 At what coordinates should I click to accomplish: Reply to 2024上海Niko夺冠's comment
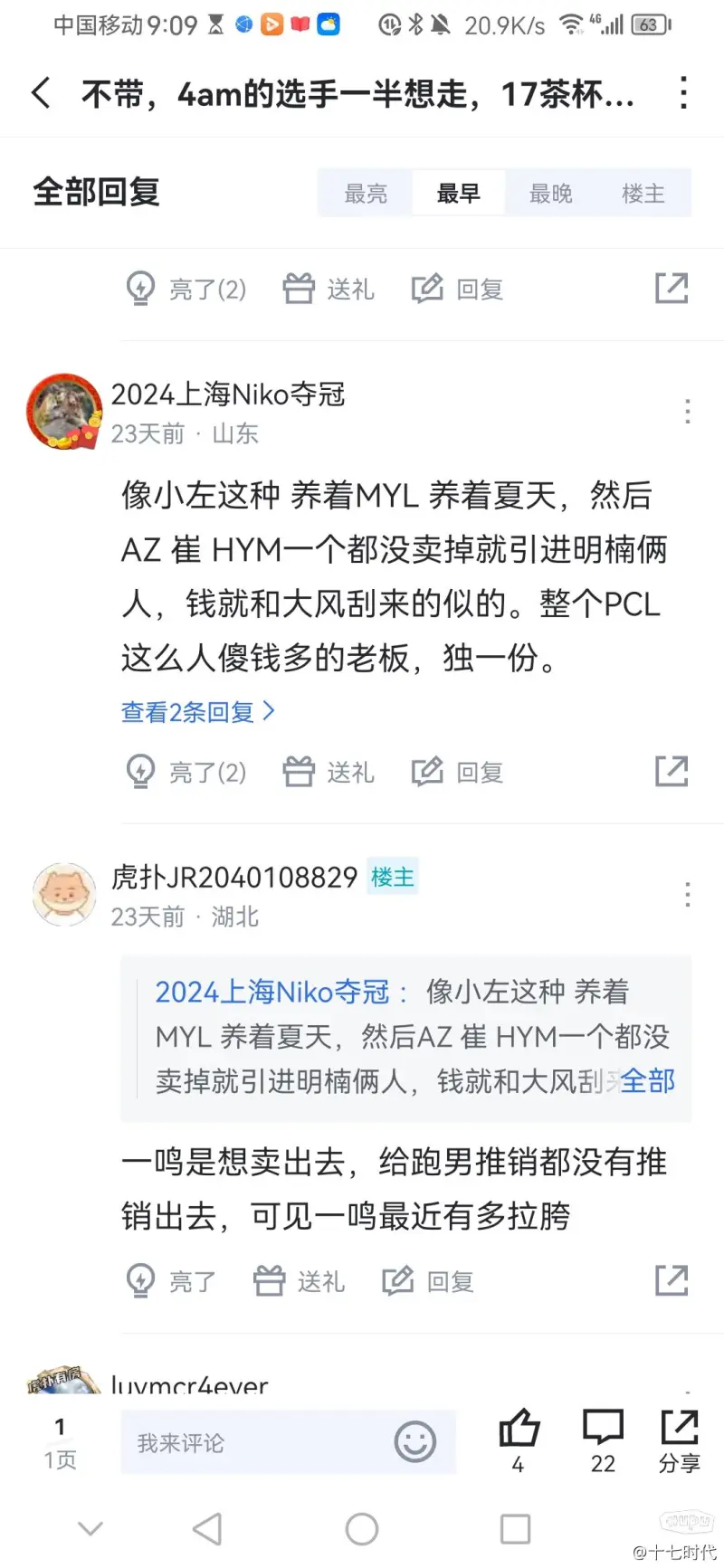[457, 772]
